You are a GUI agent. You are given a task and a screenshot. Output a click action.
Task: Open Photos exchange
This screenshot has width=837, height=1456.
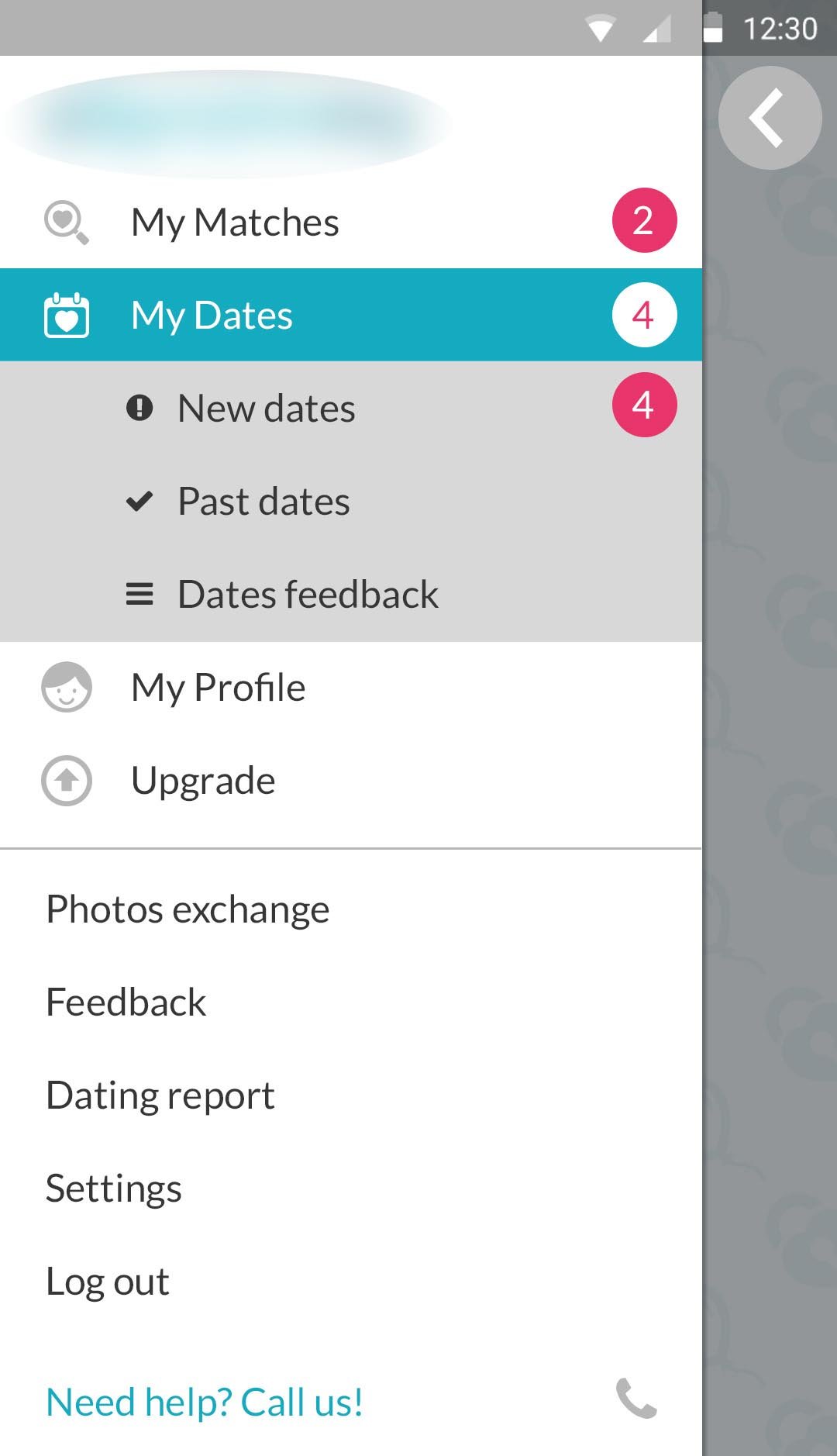pos(188,909)
